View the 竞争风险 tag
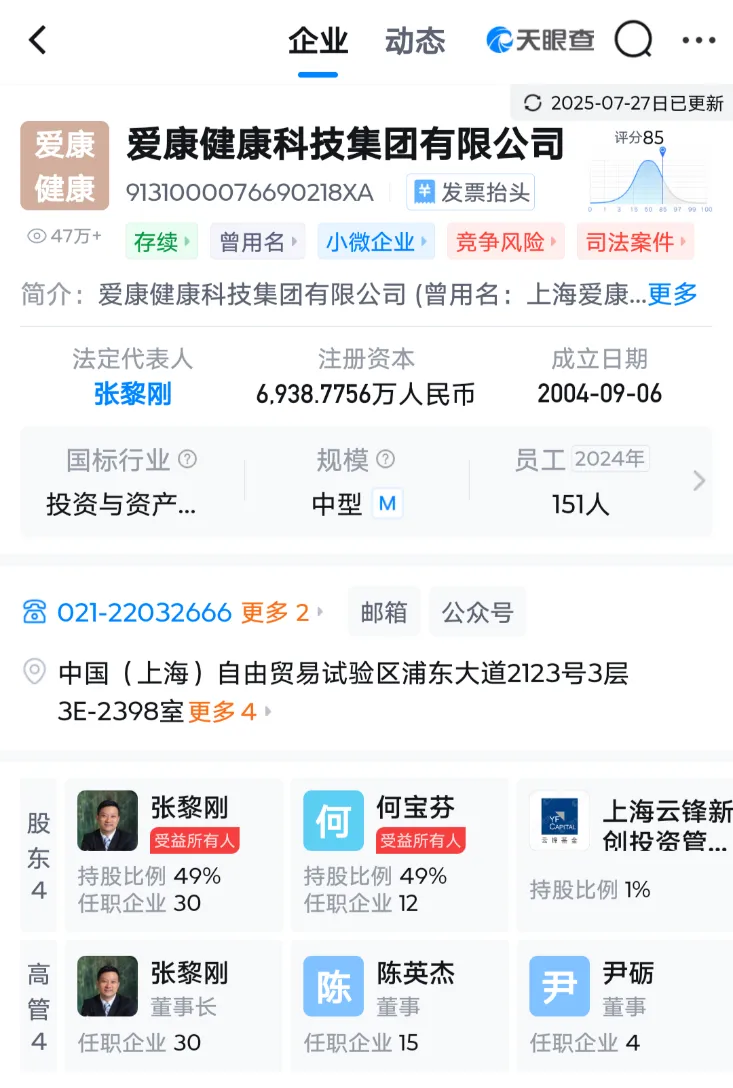 505,242
